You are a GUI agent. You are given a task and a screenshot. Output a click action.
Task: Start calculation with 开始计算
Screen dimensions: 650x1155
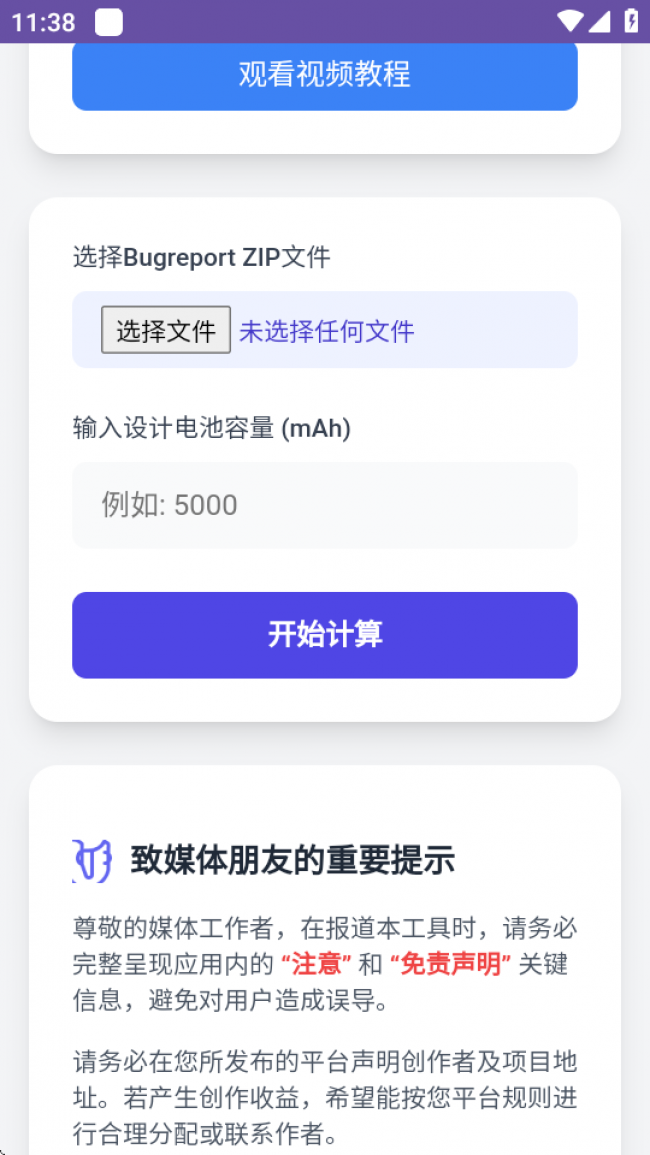324,635
